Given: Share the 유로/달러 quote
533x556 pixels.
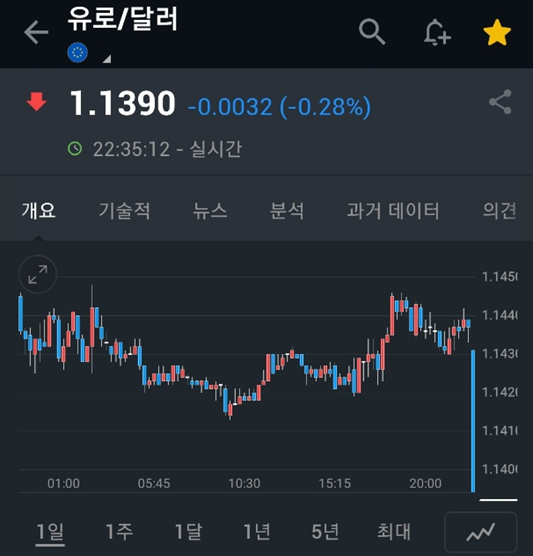Looking at the screenshot, I should point(500,102).
